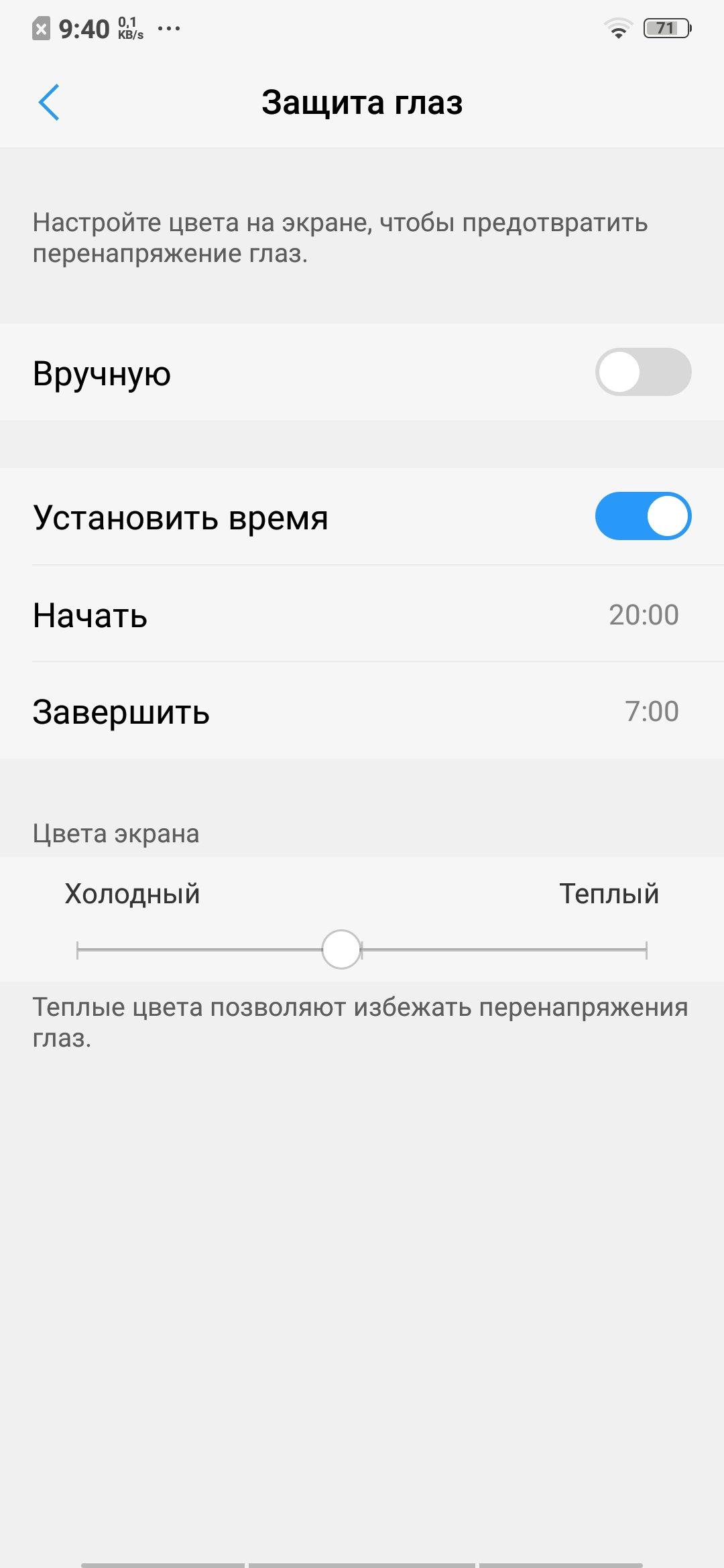Go back from Защита глаз screen
Image resolution: width=724 pixels, height=1568 pixels.
[x=49, y=103]
